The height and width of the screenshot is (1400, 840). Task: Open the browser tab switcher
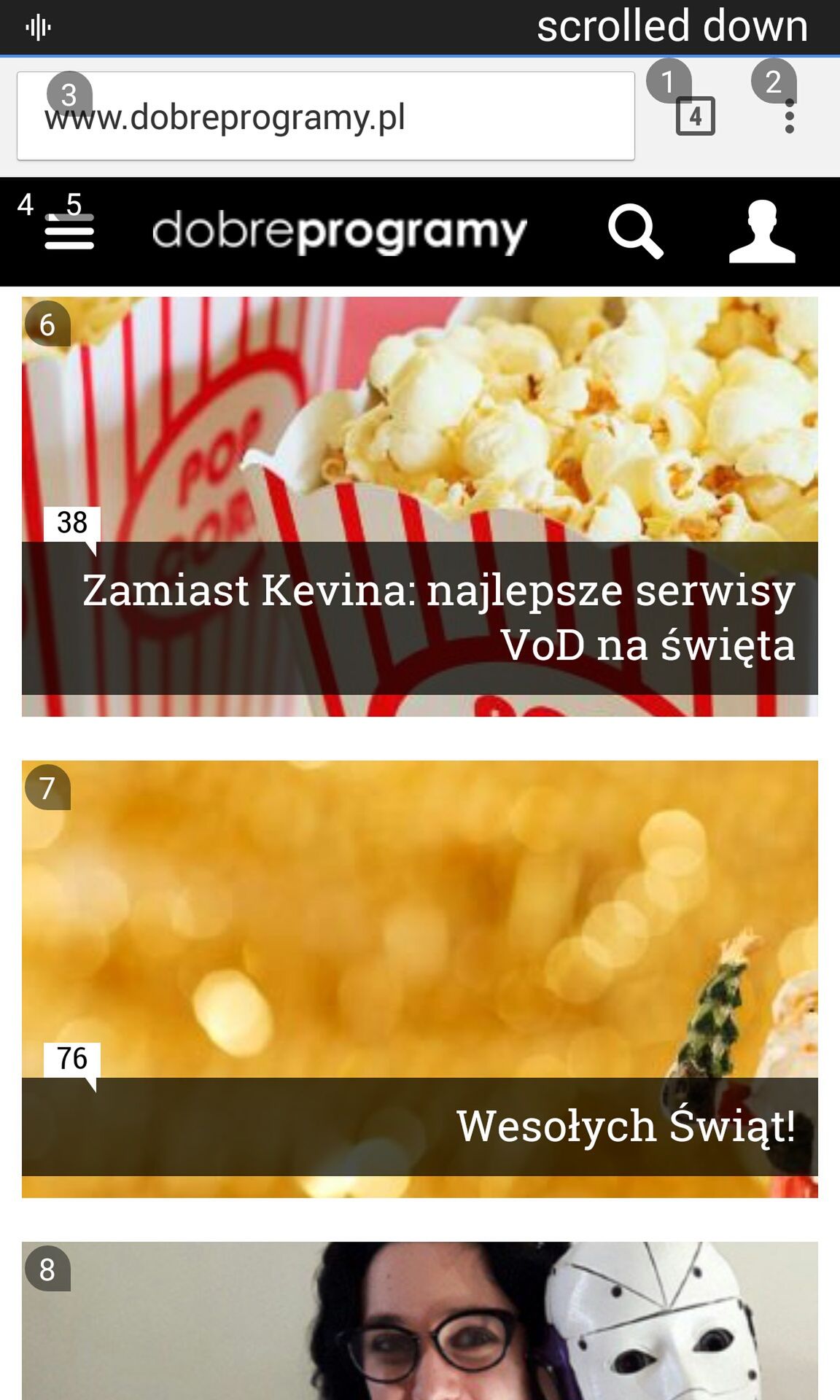click(695, 116)
